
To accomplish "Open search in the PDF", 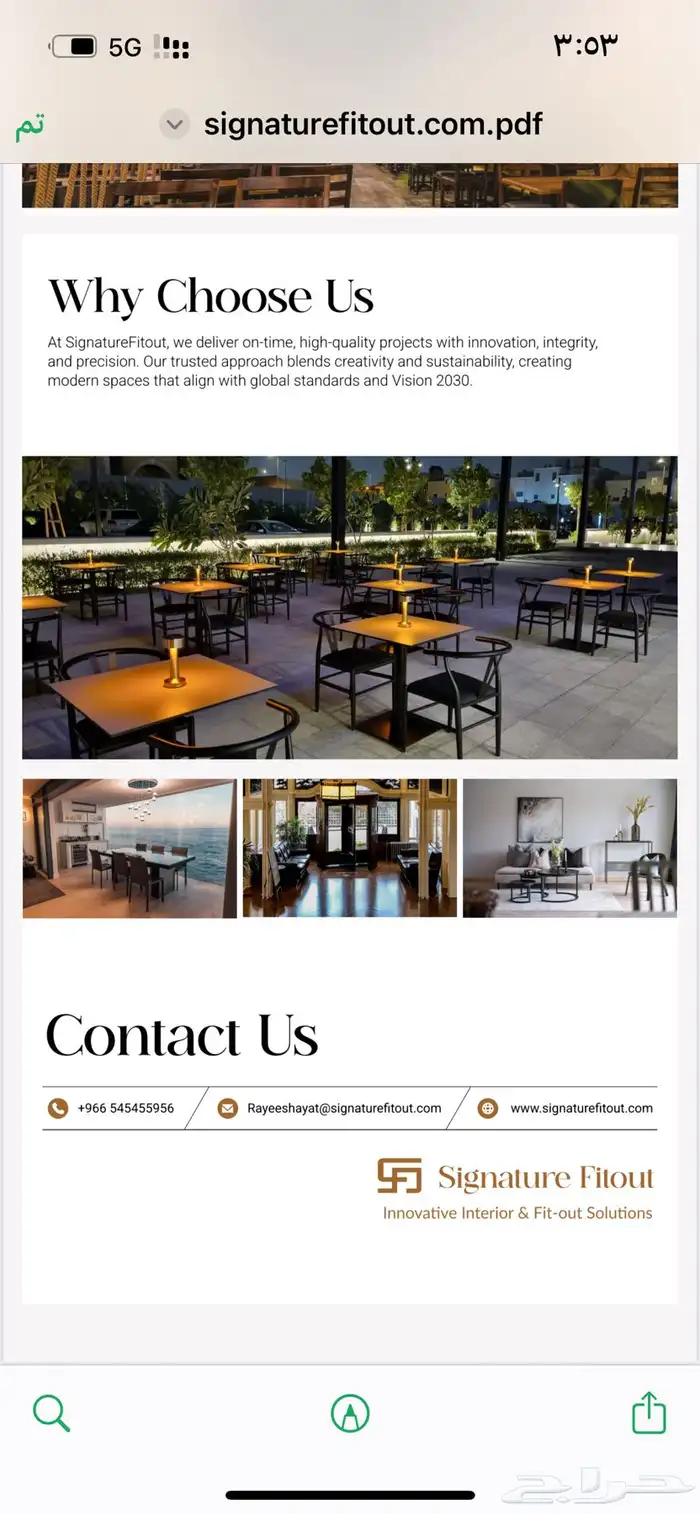I will [x=51, y=1413].
